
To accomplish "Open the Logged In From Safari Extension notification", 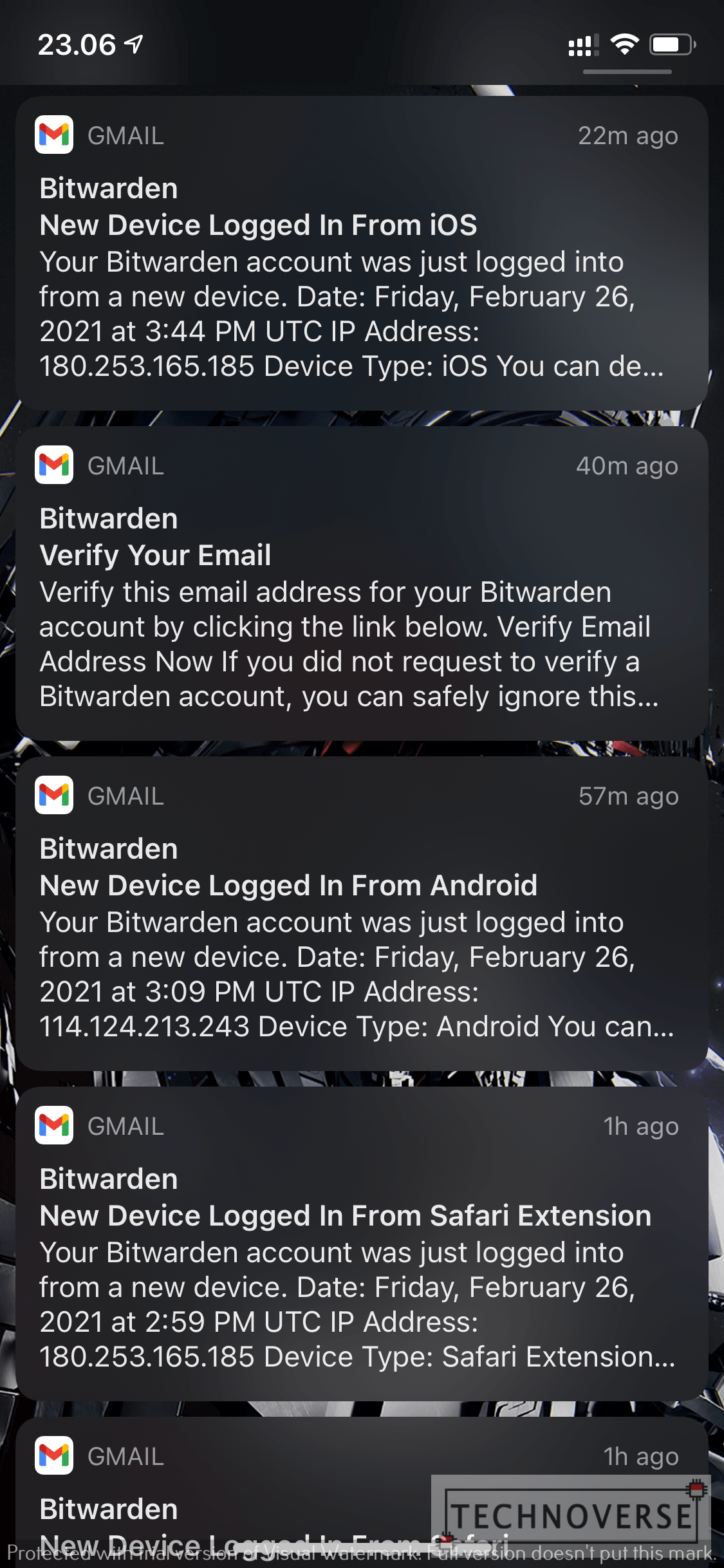I will coord(362,1244).
